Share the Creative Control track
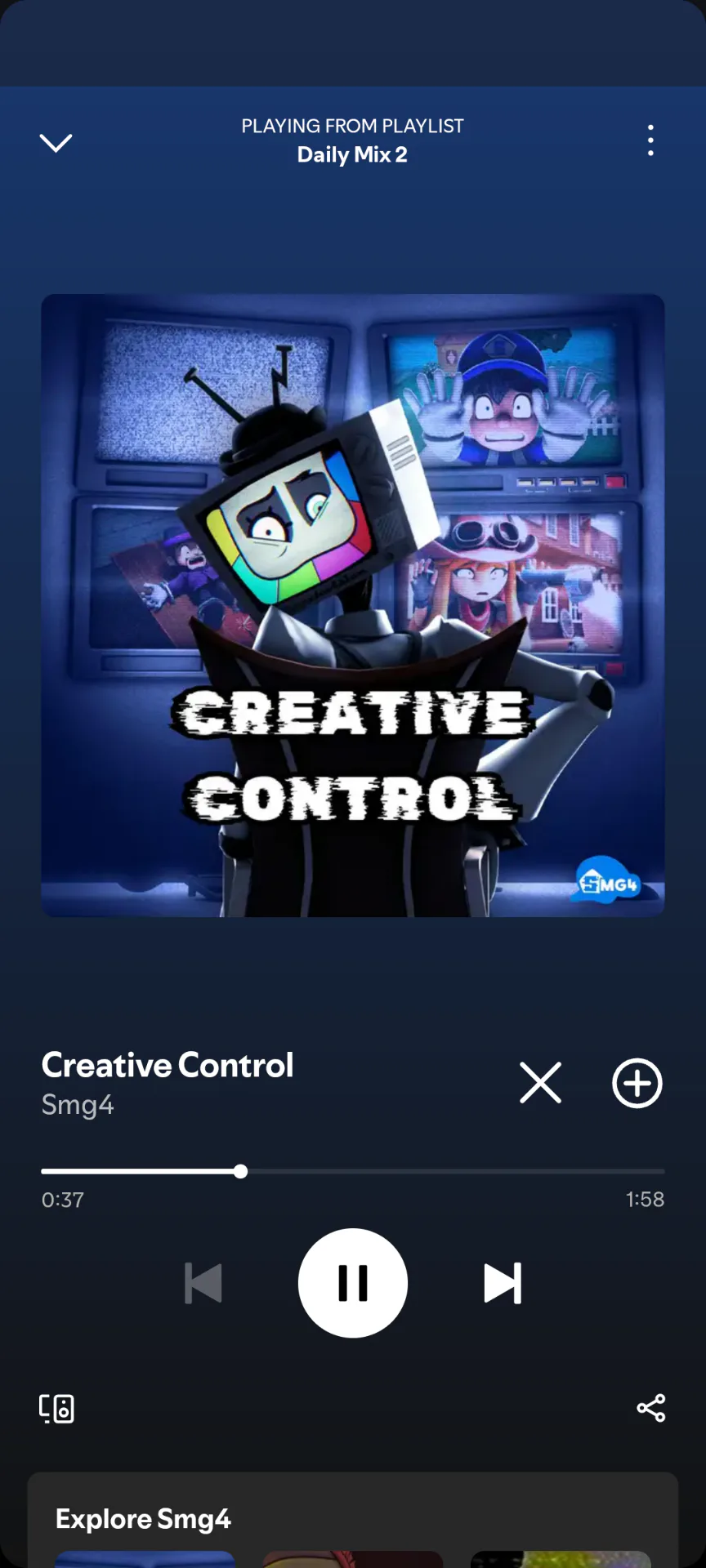Image resolution: width=706 pixels, height=1568 pixels. coord(650,1408)
